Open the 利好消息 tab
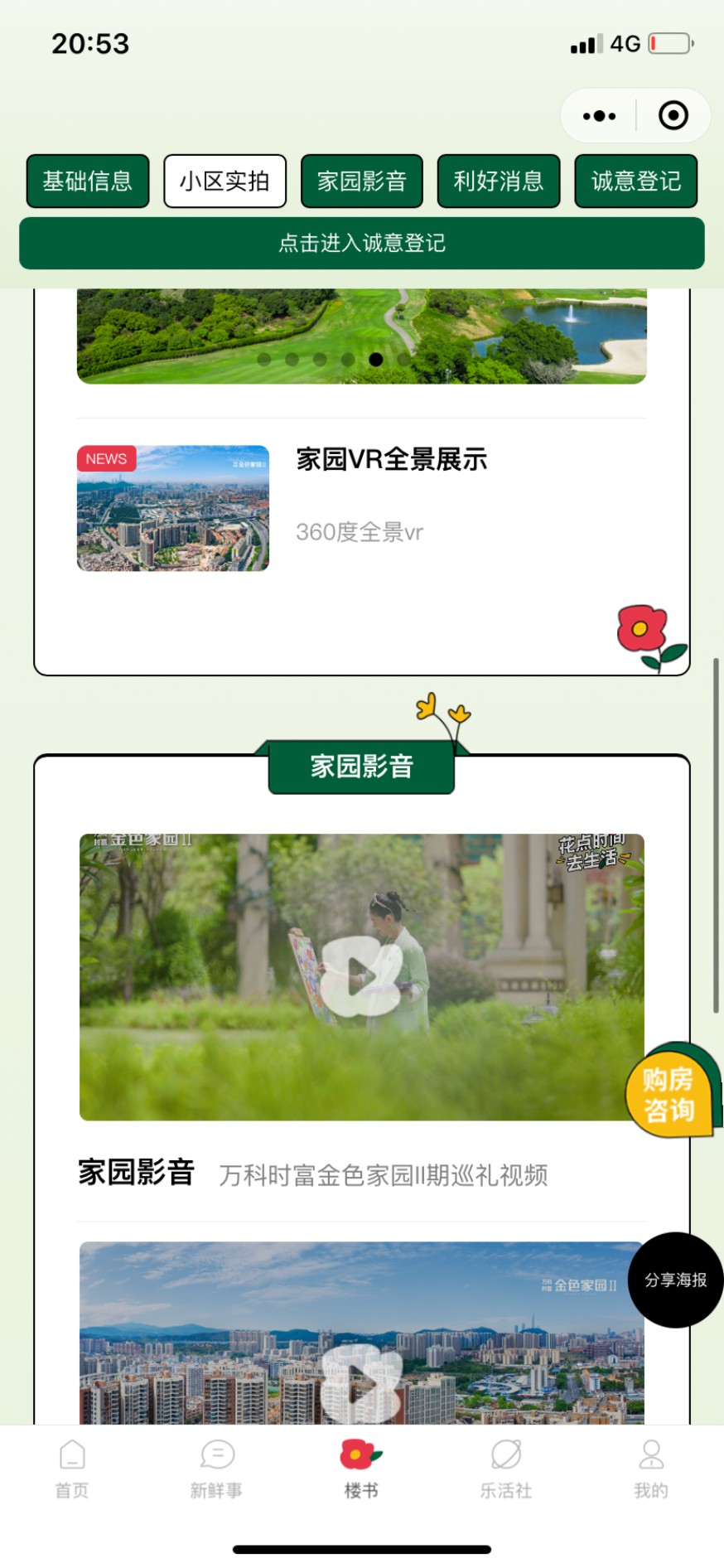 pyautogui.click(x=499, y=181)
